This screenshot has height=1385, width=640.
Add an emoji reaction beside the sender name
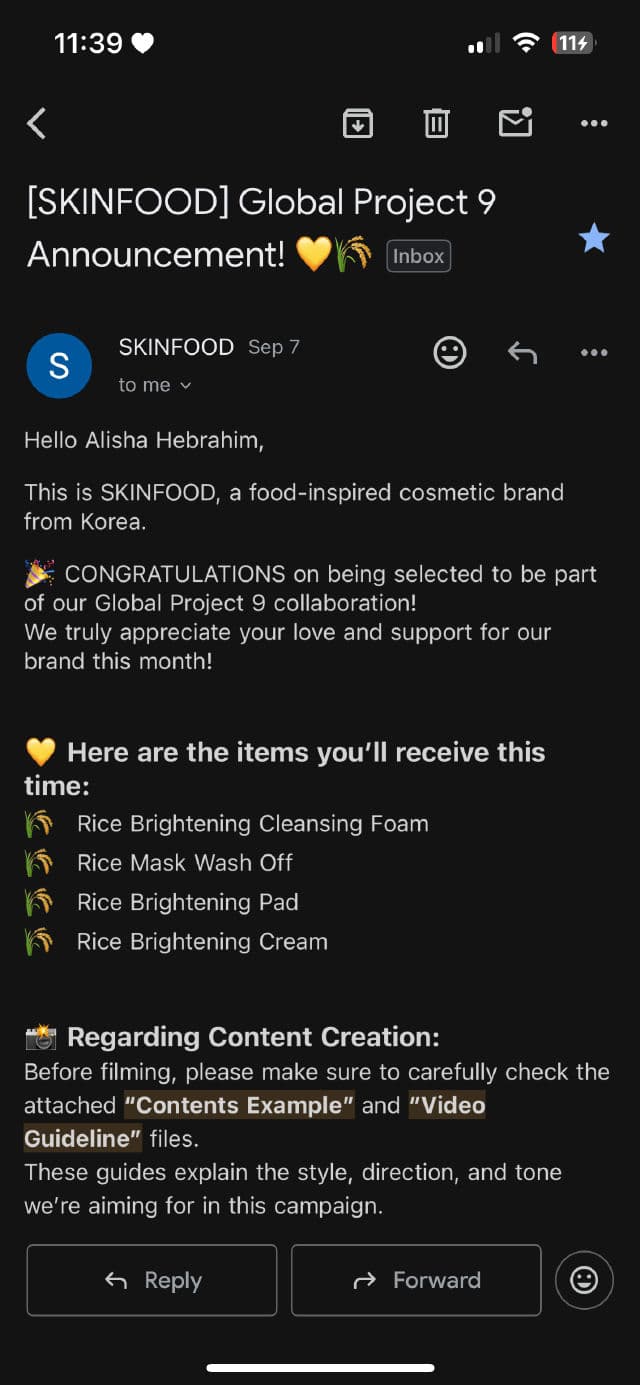coord(450,352)
